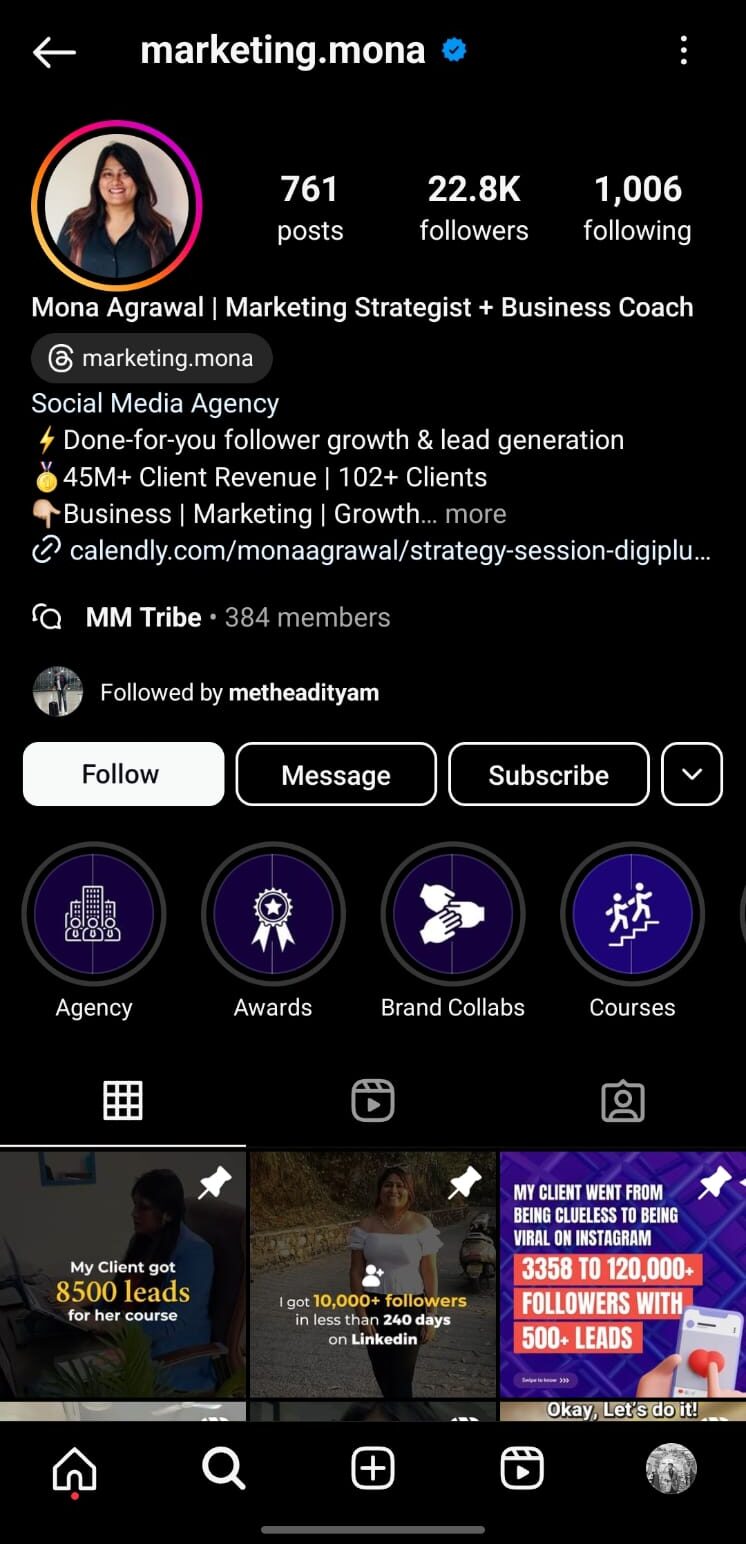Image resolution: width=746 pixels, height=1544 pixels.
Task: Go back using the top arrow
Action: (x=54, y=52)
